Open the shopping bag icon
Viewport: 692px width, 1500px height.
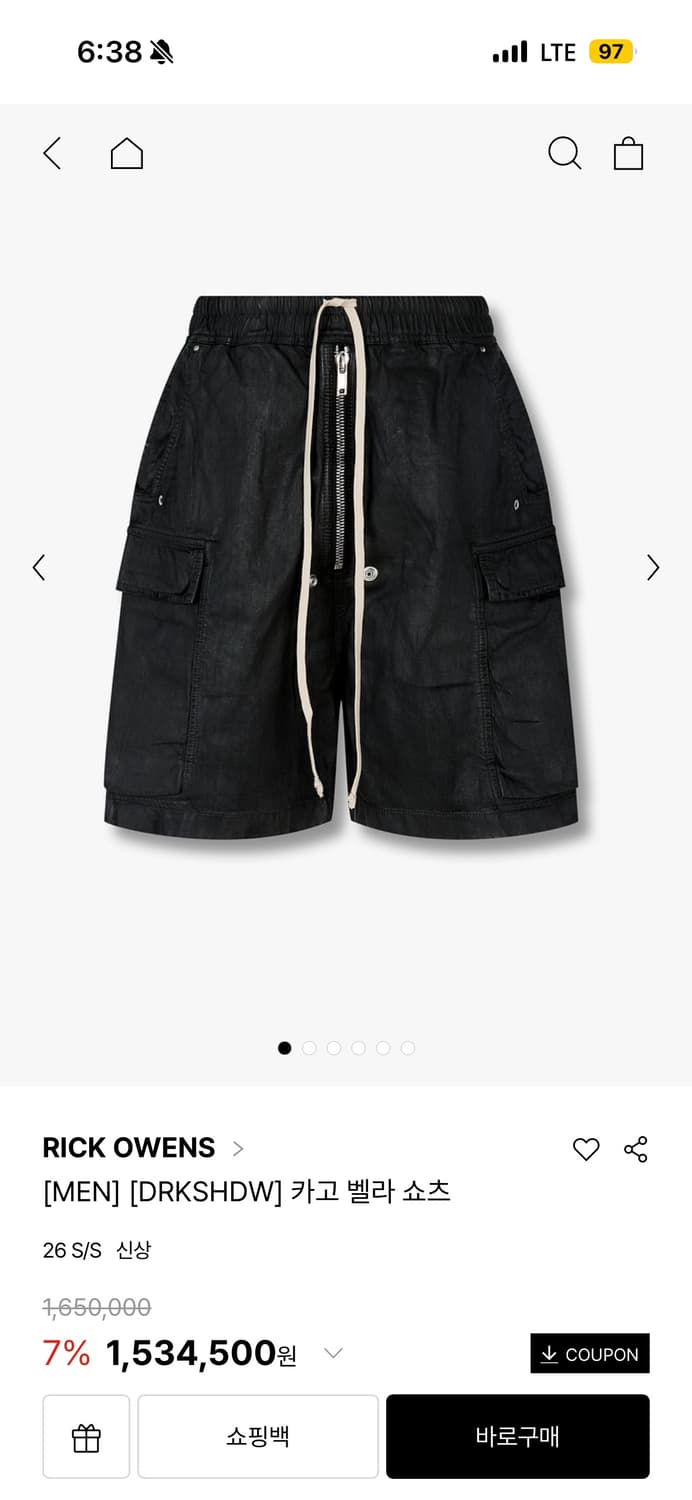pyautogui.click(x=628, y=154)
